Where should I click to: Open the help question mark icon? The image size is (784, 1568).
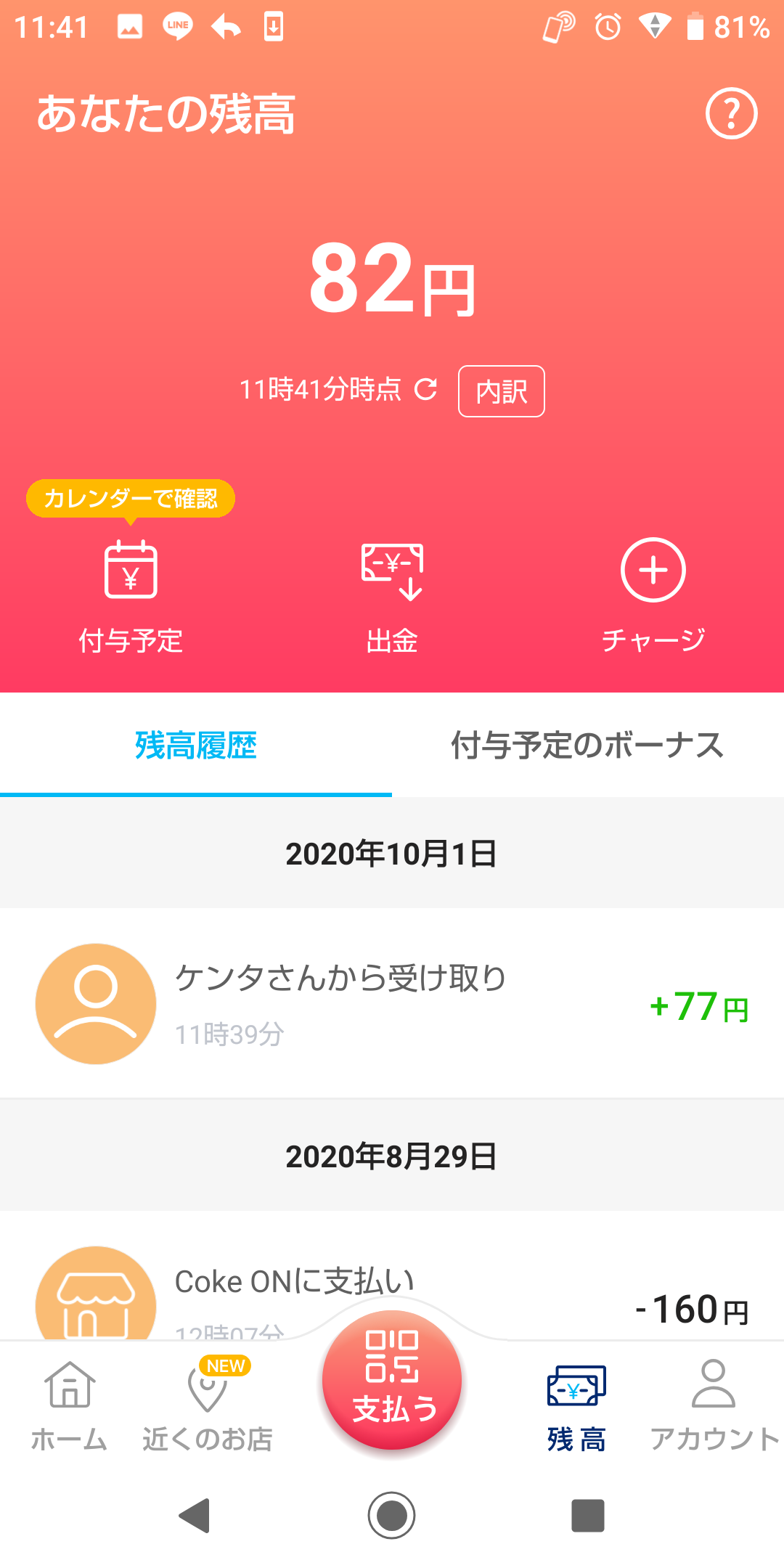point(731,113)
